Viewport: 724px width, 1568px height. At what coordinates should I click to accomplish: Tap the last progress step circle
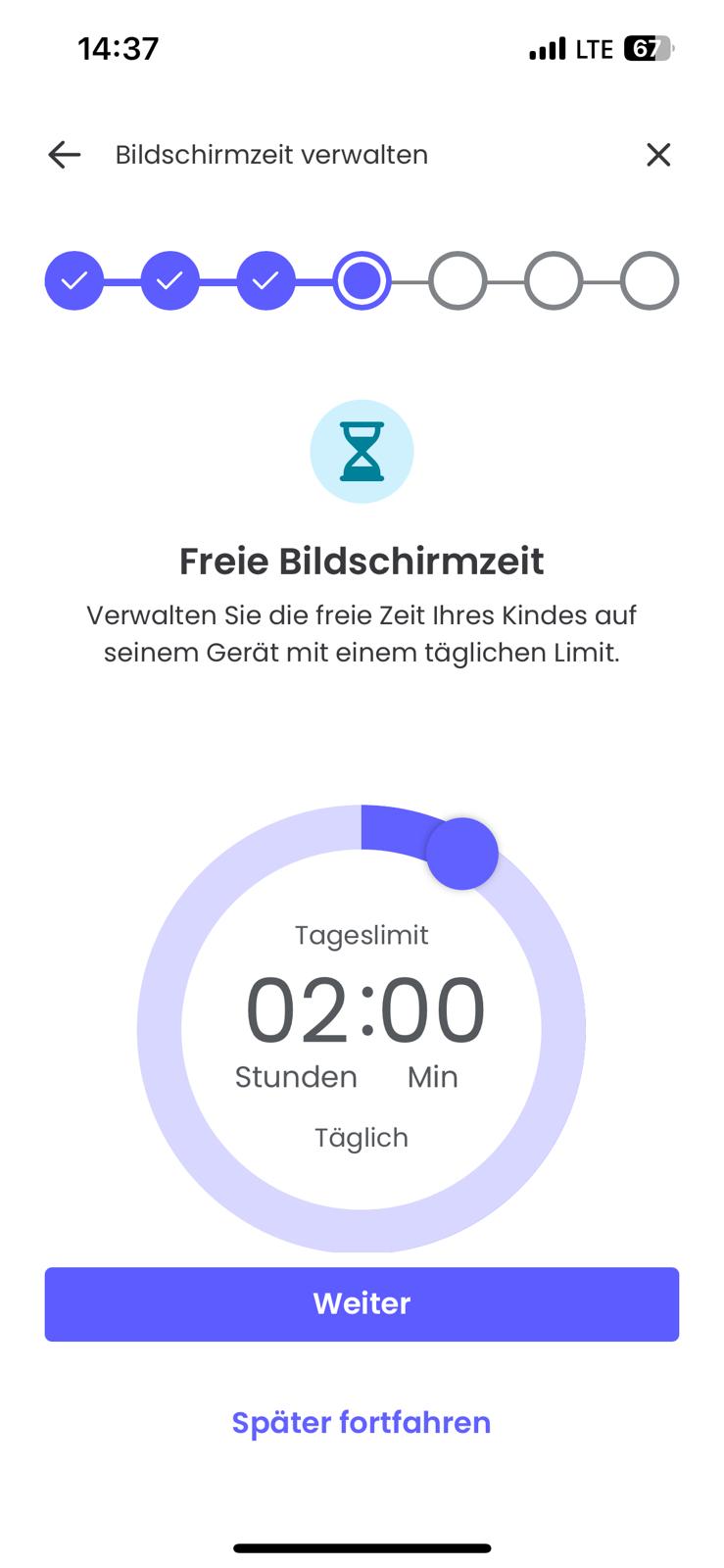(x=650, y=279)
